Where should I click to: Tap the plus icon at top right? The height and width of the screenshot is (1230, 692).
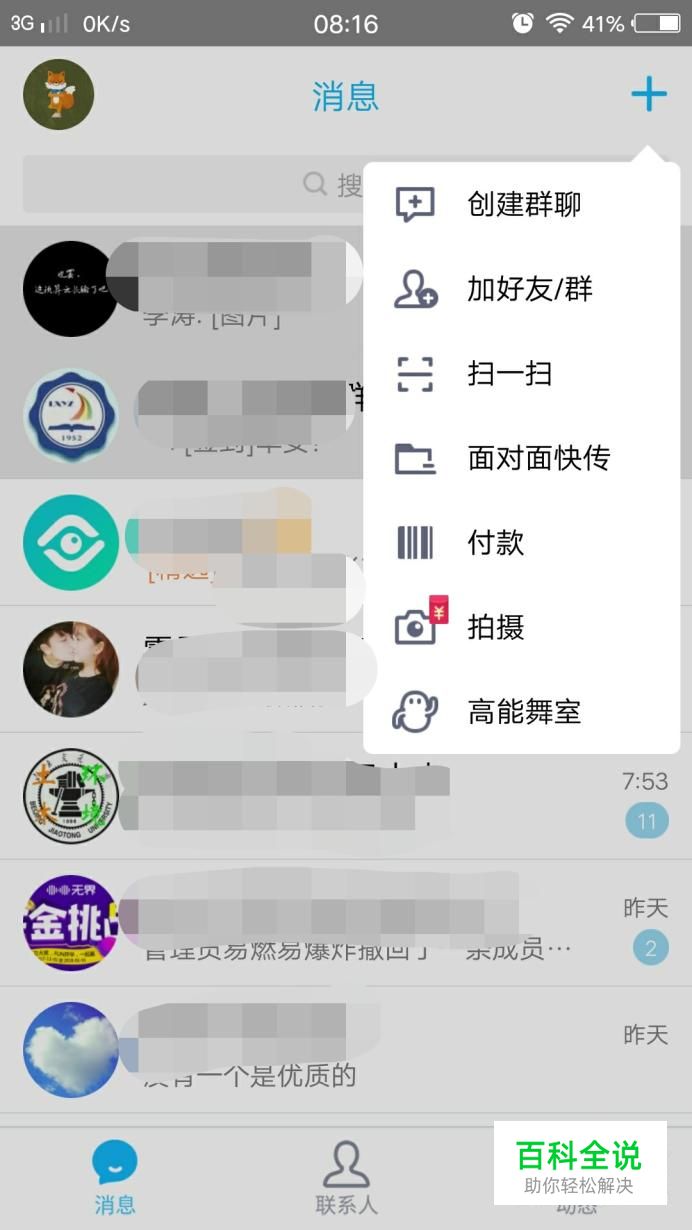[648, 95]
